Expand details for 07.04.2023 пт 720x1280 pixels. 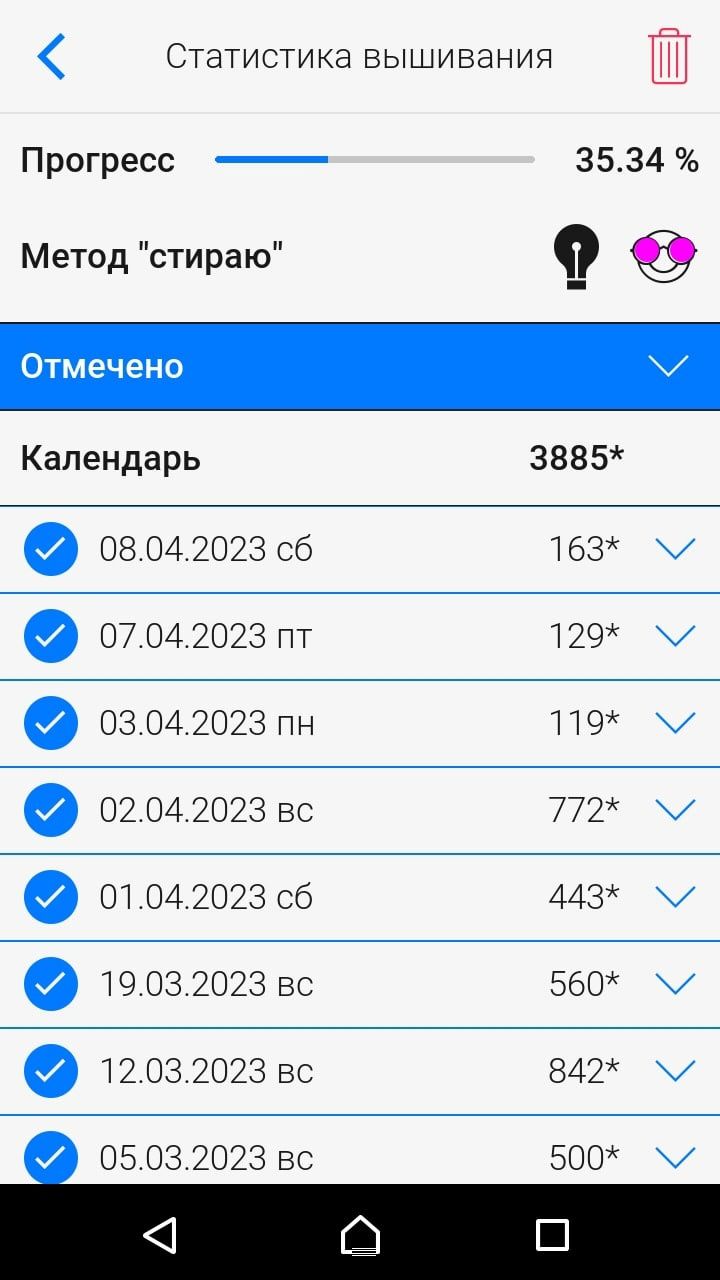[675, 636]
